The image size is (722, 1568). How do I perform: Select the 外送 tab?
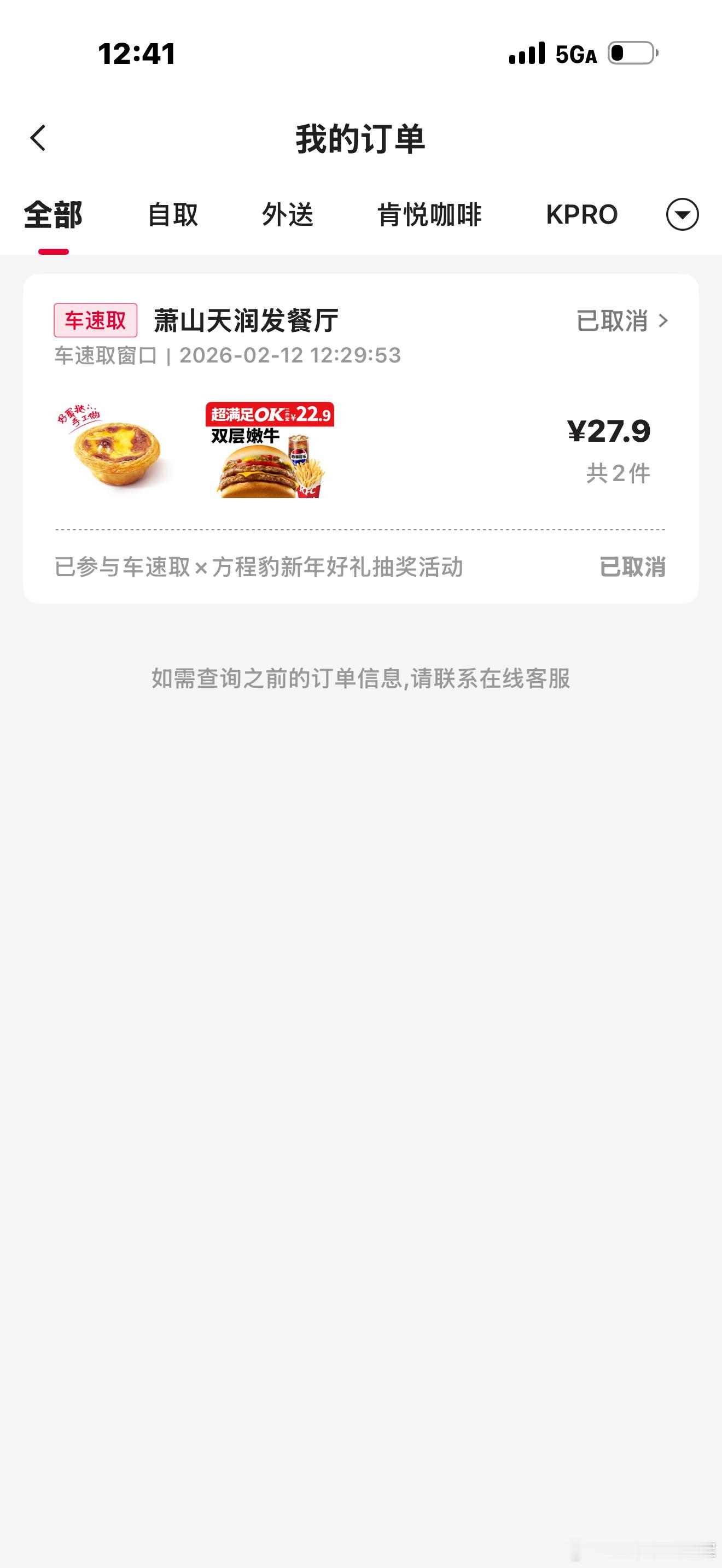tap(287, 215)
